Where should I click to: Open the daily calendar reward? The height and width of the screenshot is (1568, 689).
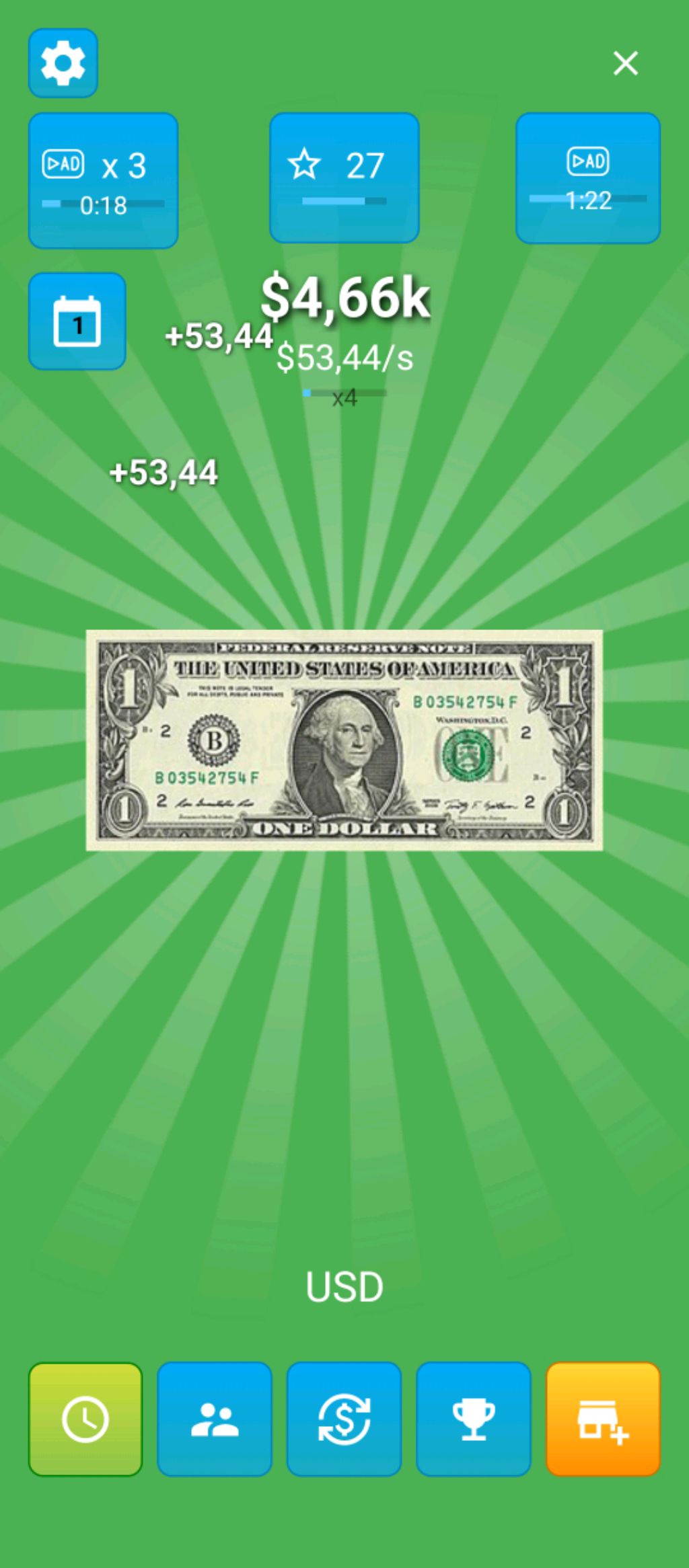(x=77, y=321)
